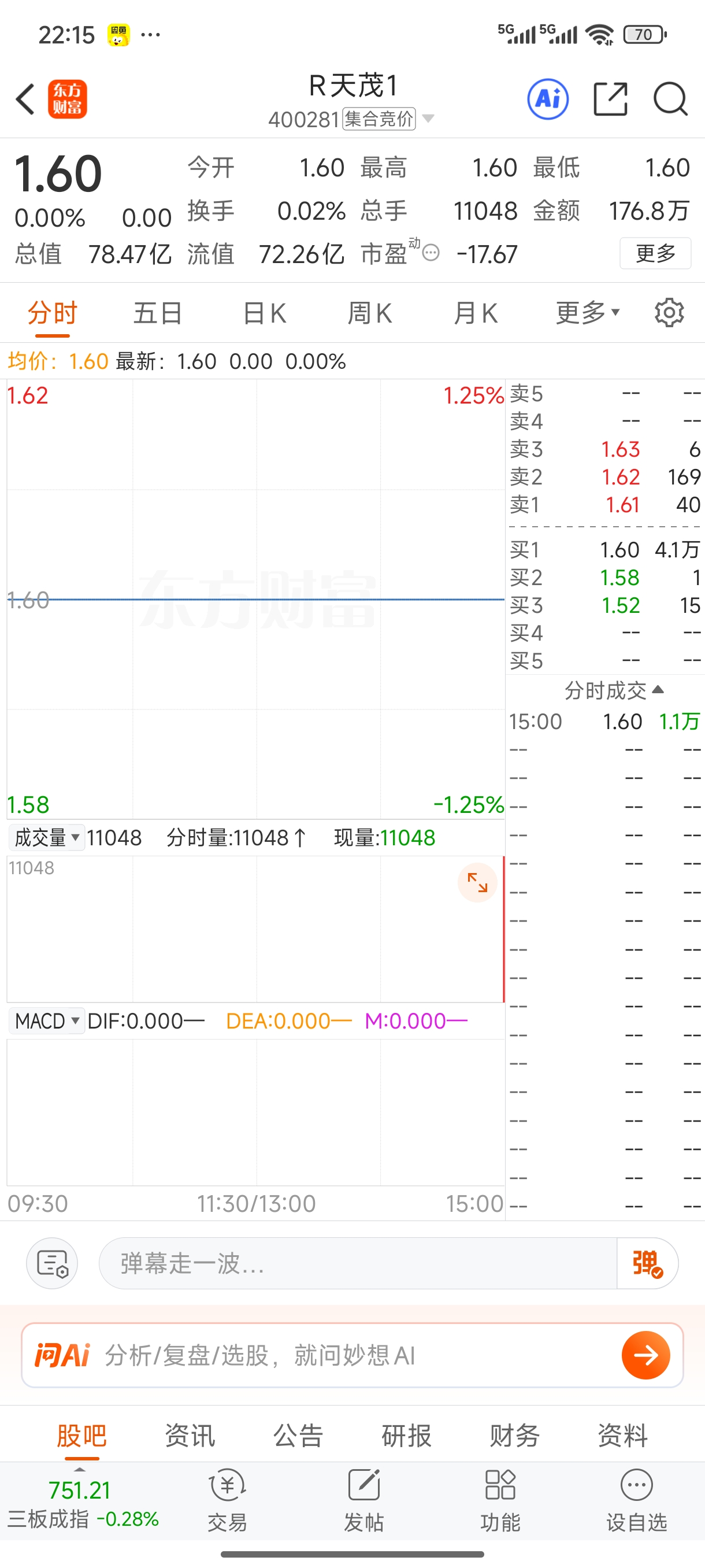The image size is (705, 1568).
Task: Open the search magnifier
Action: click(x=670, y=99)
